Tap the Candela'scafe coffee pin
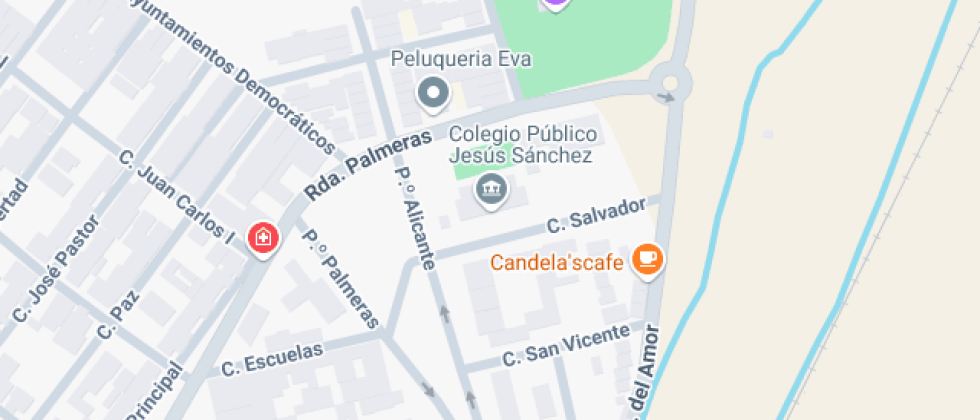Screen dimensions: 980x420 point(649,260)
